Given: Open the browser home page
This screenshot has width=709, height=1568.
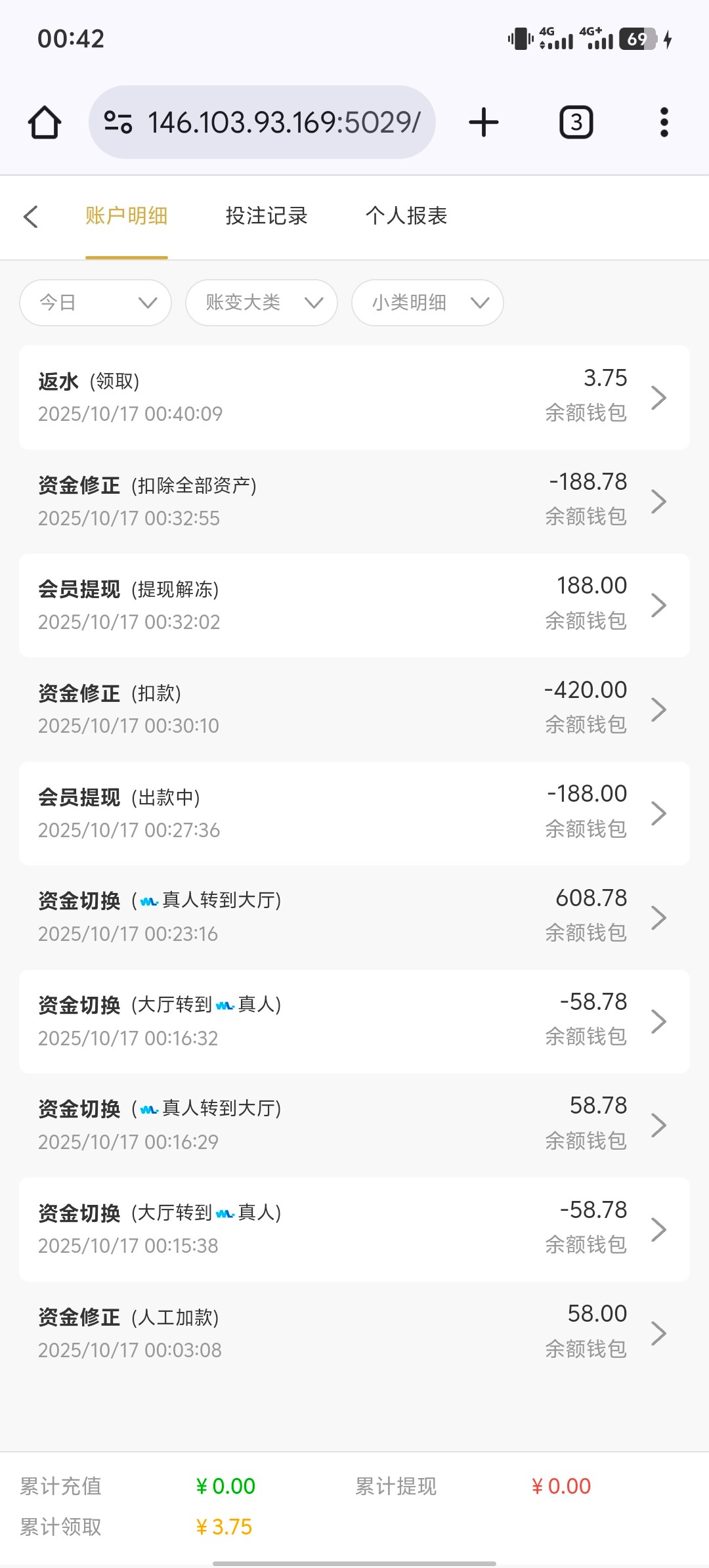Looking at the screenshot, I should [45, 123].
